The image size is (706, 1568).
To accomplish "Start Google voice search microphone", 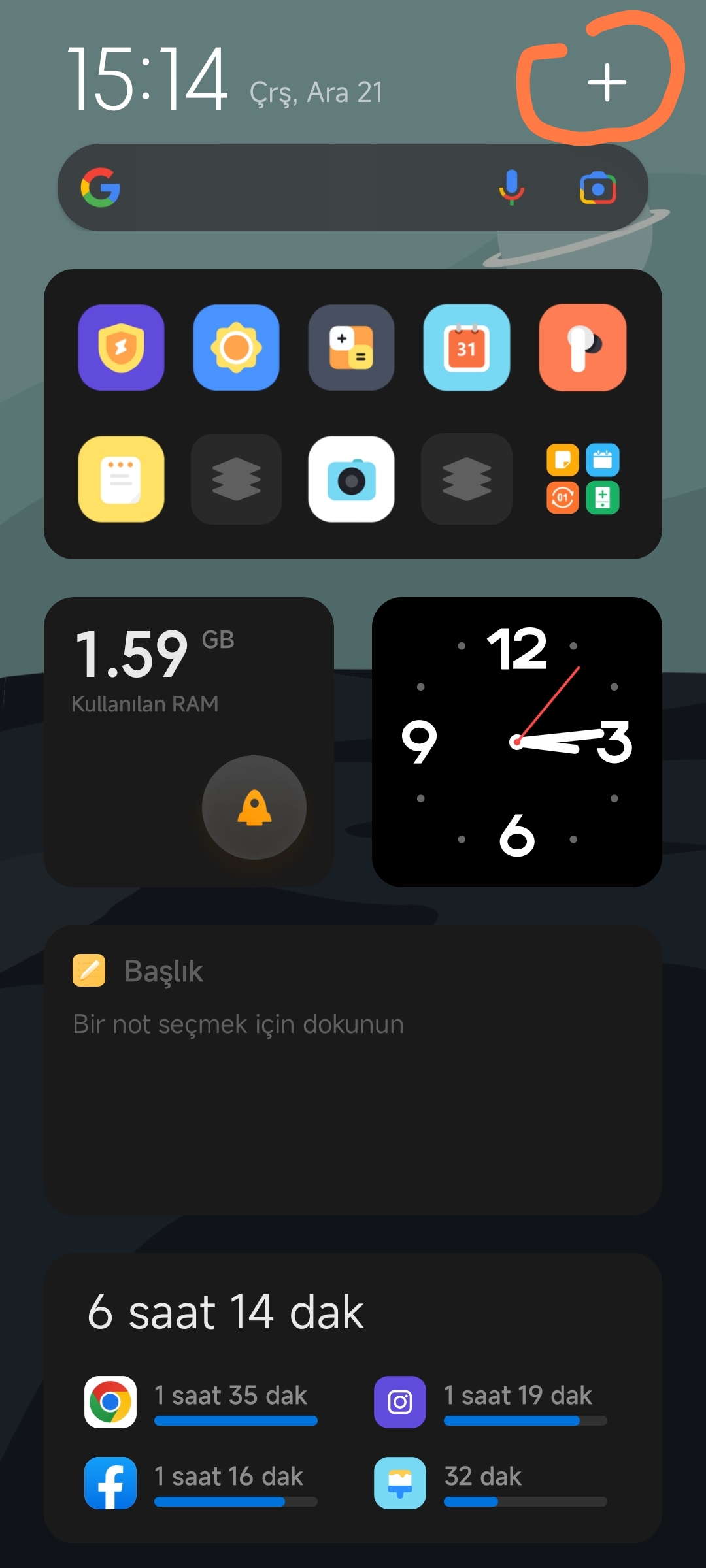I will pyautogui.click(x=512, y=188).
